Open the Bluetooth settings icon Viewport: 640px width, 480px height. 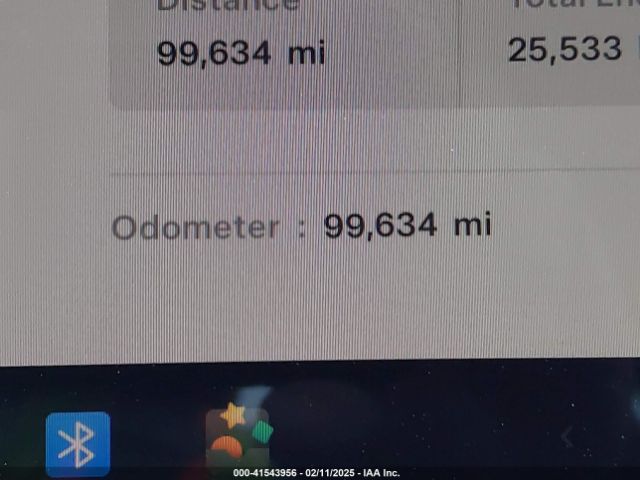[78, 443]
